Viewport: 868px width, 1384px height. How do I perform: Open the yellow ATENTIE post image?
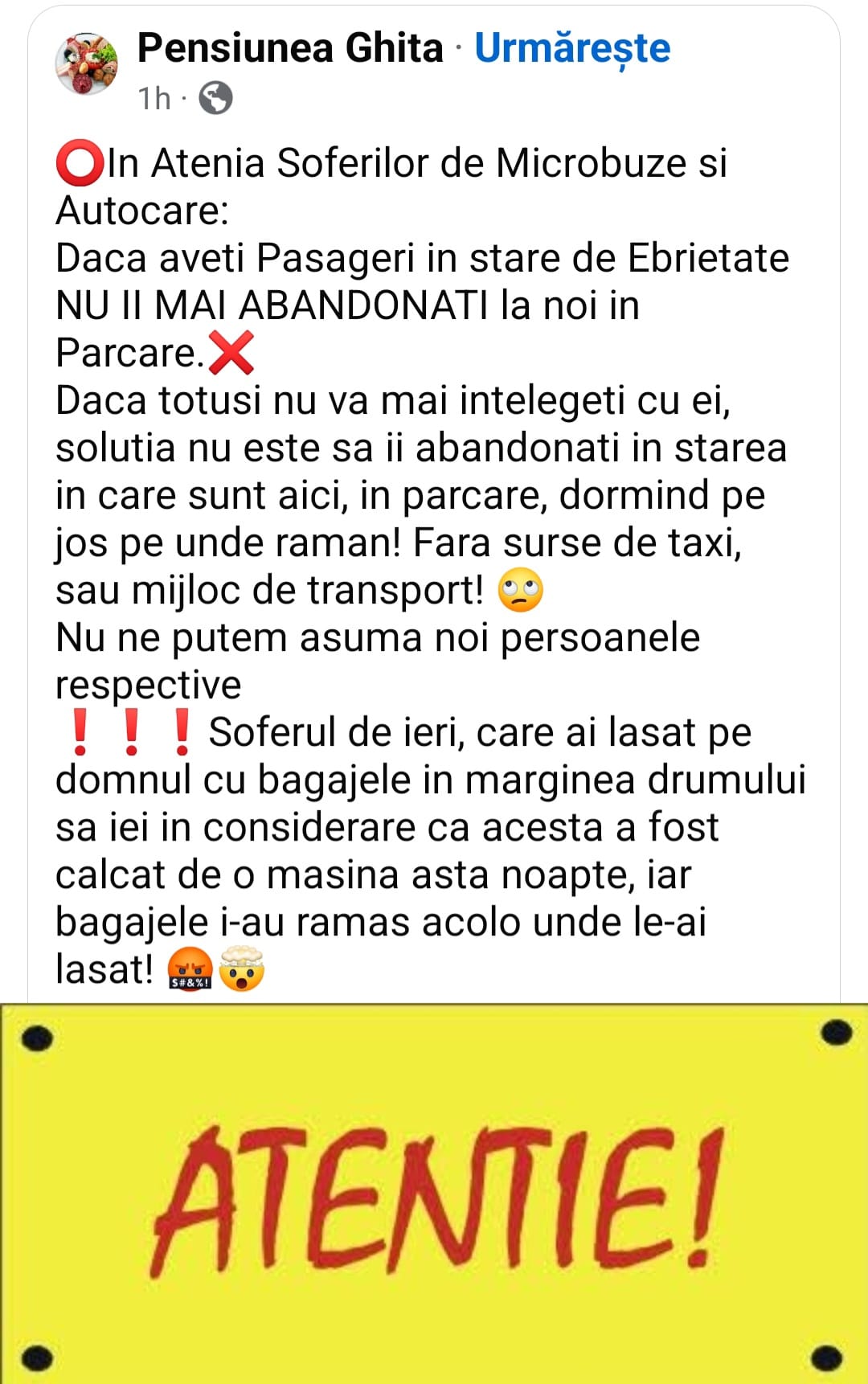coord(434,1194)
